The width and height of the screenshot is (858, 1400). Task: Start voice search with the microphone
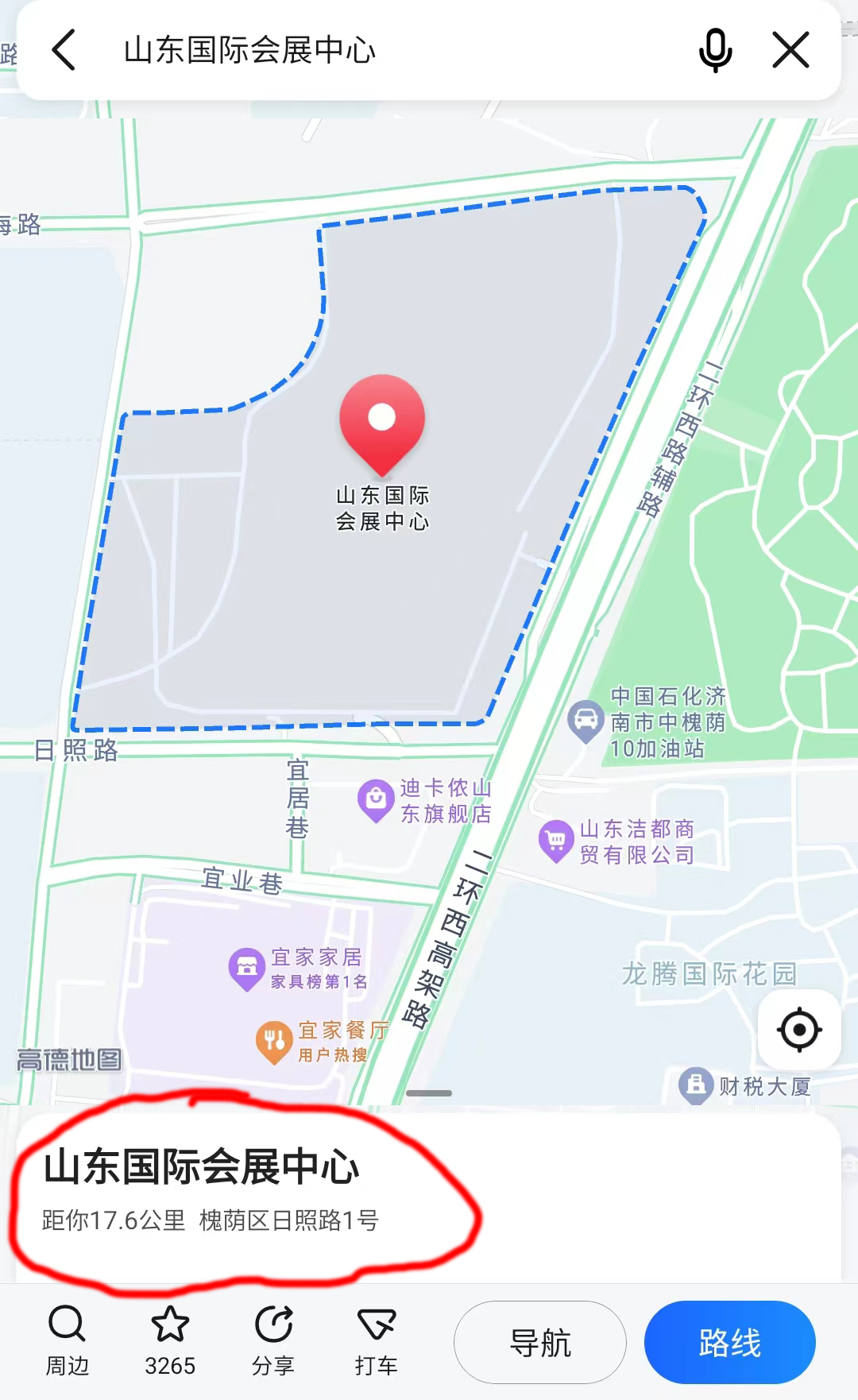tap(715, 50)
